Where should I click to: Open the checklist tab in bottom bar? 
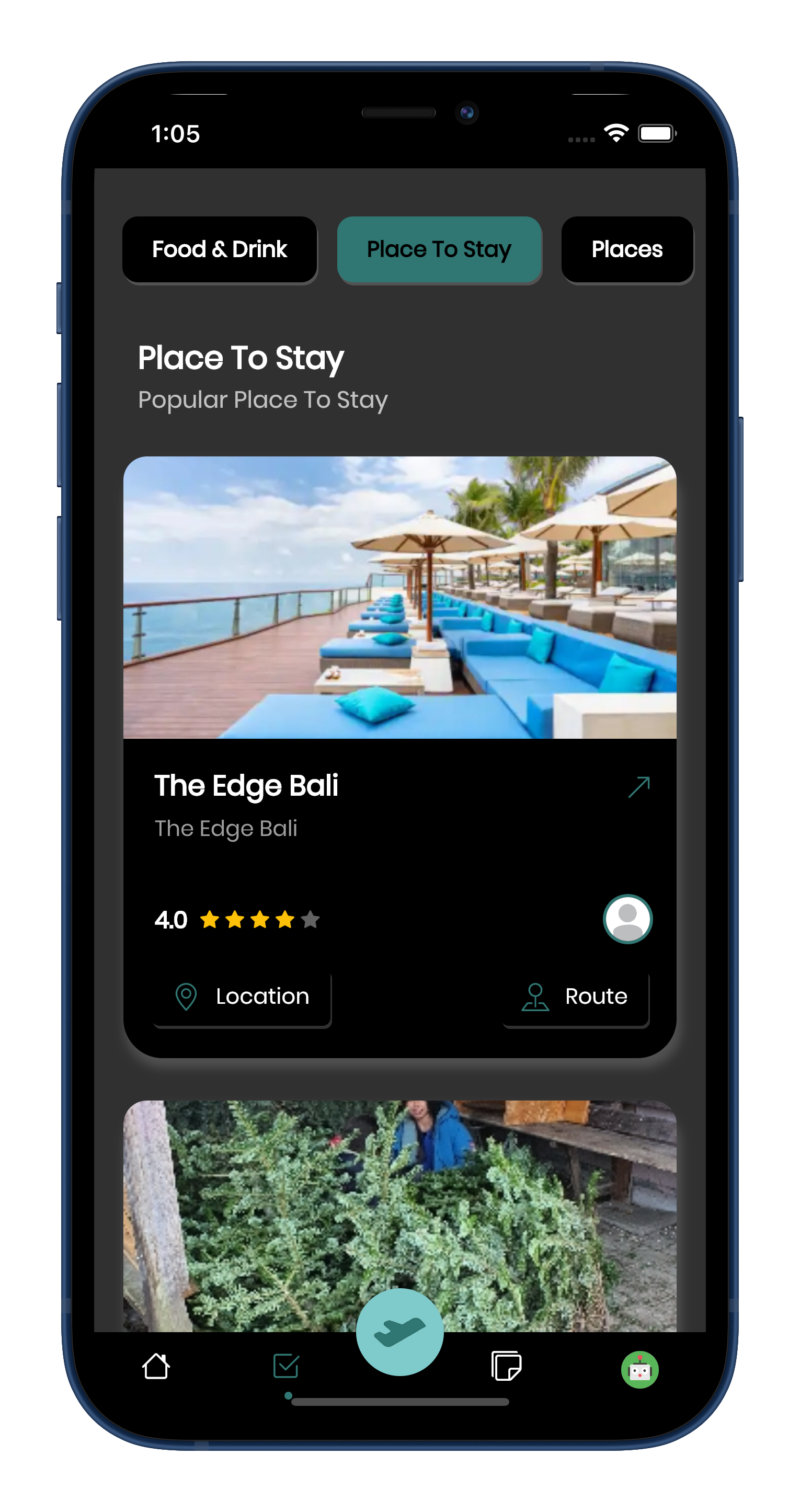pos(287,1367)
